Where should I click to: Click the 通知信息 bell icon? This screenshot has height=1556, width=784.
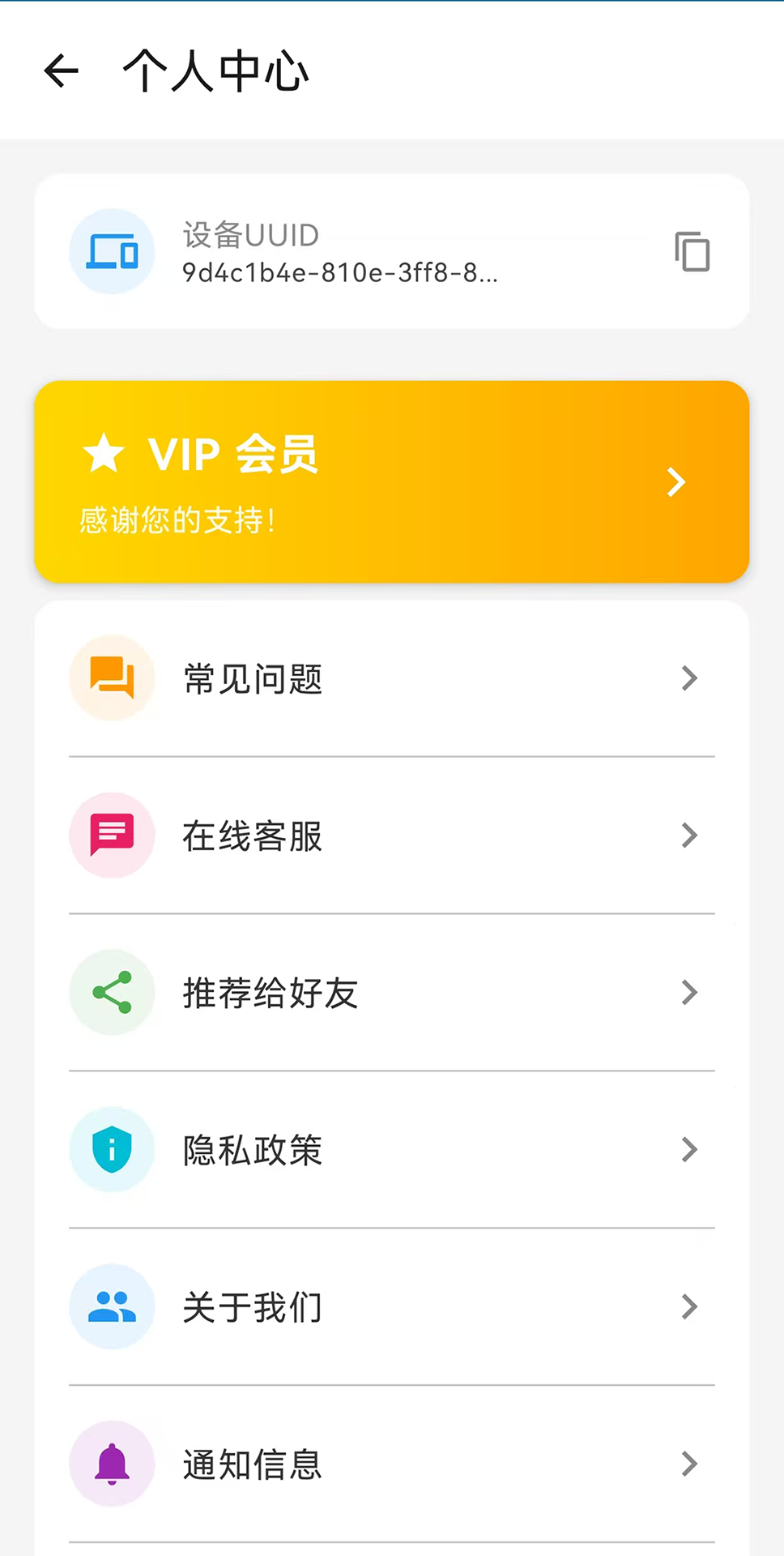pos(112,1464)
